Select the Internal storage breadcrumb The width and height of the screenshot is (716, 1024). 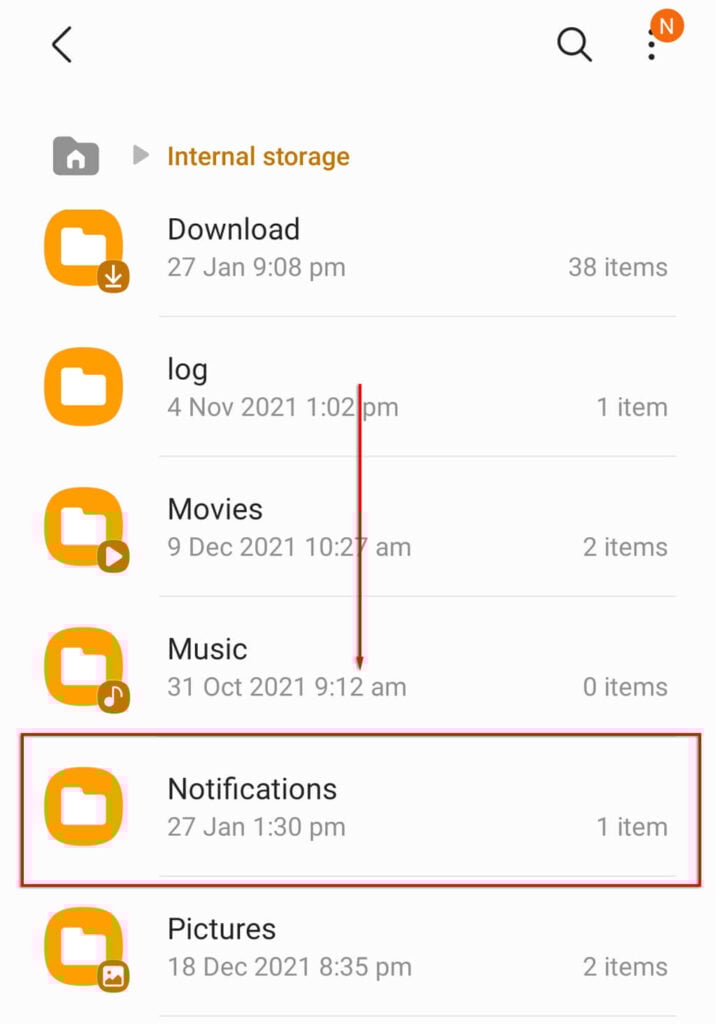coord(258,156)
